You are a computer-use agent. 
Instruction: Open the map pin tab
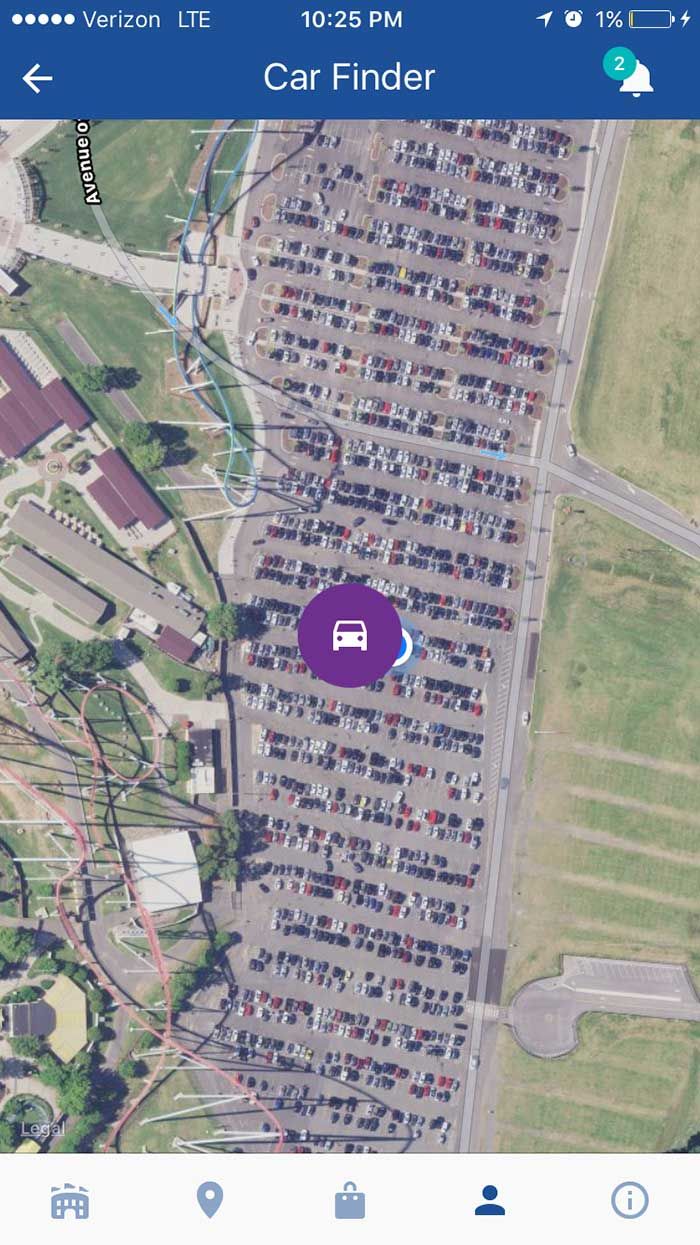tap(210, 1200)
